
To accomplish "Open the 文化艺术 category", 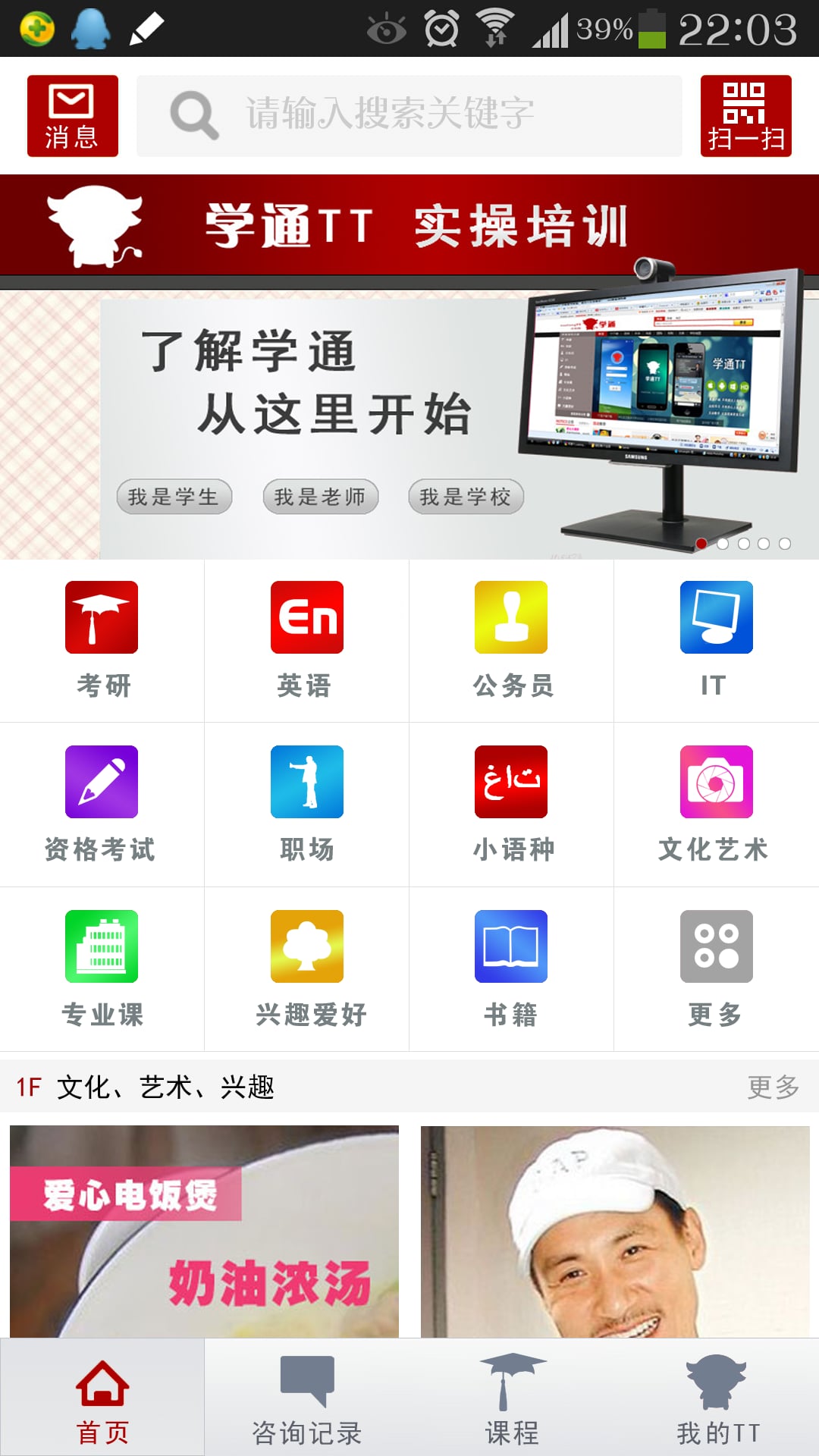I will click(717, 805).
